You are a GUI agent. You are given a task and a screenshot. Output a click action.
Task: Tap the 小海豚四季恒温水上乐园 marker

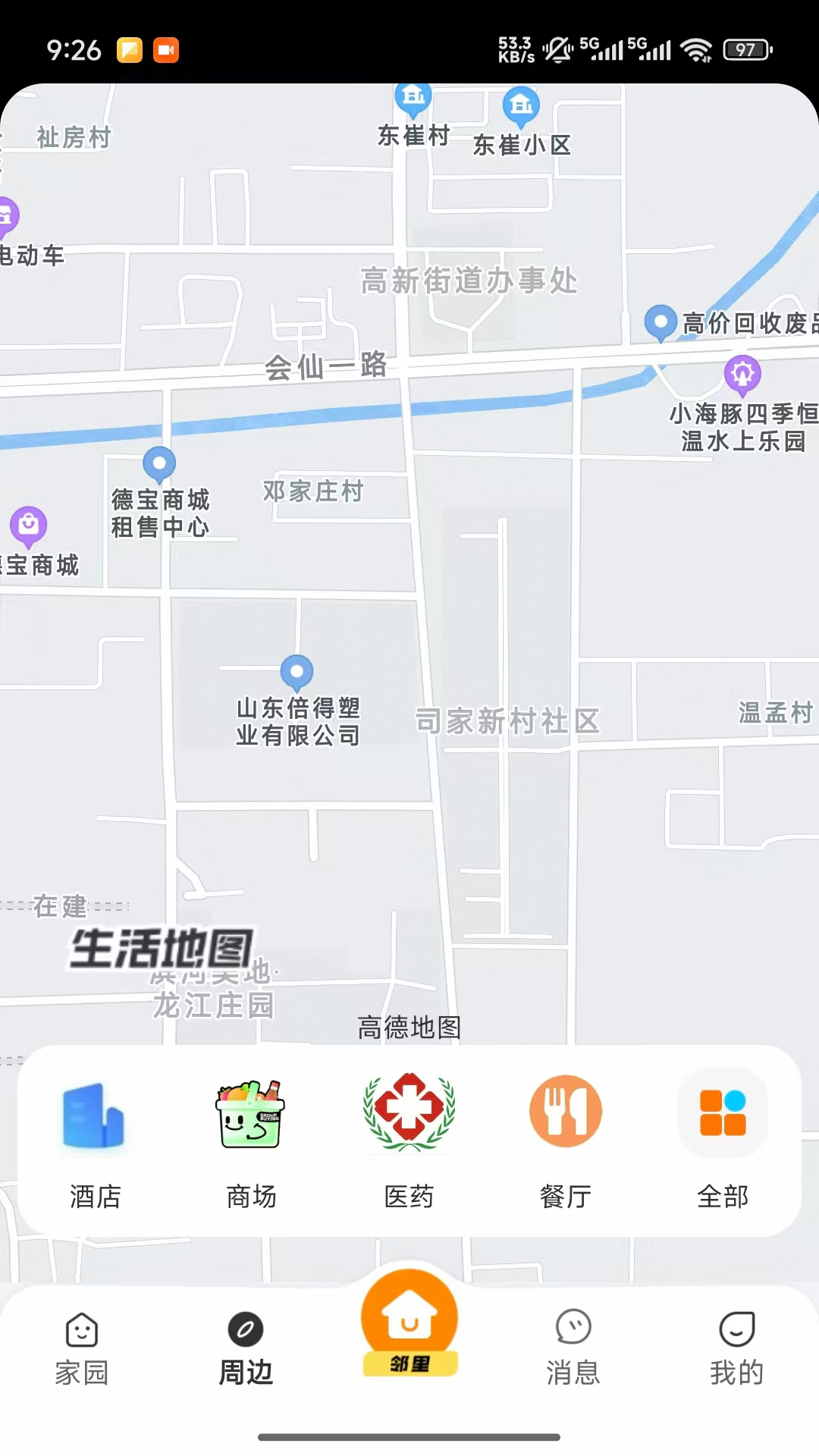coord(742,372)
